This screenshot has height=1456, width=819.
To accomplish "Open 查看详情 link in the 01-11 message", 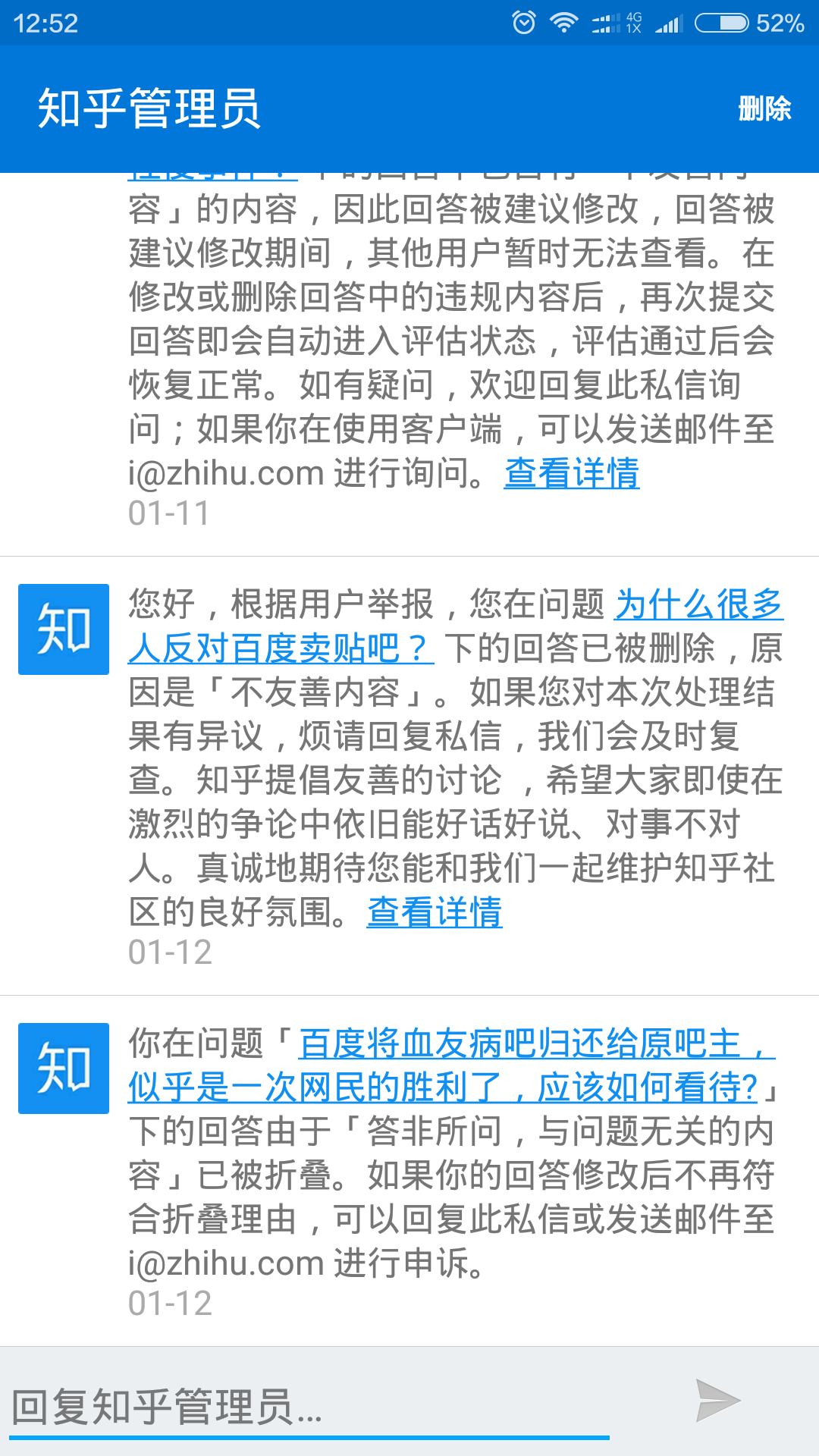I will 572,473.
